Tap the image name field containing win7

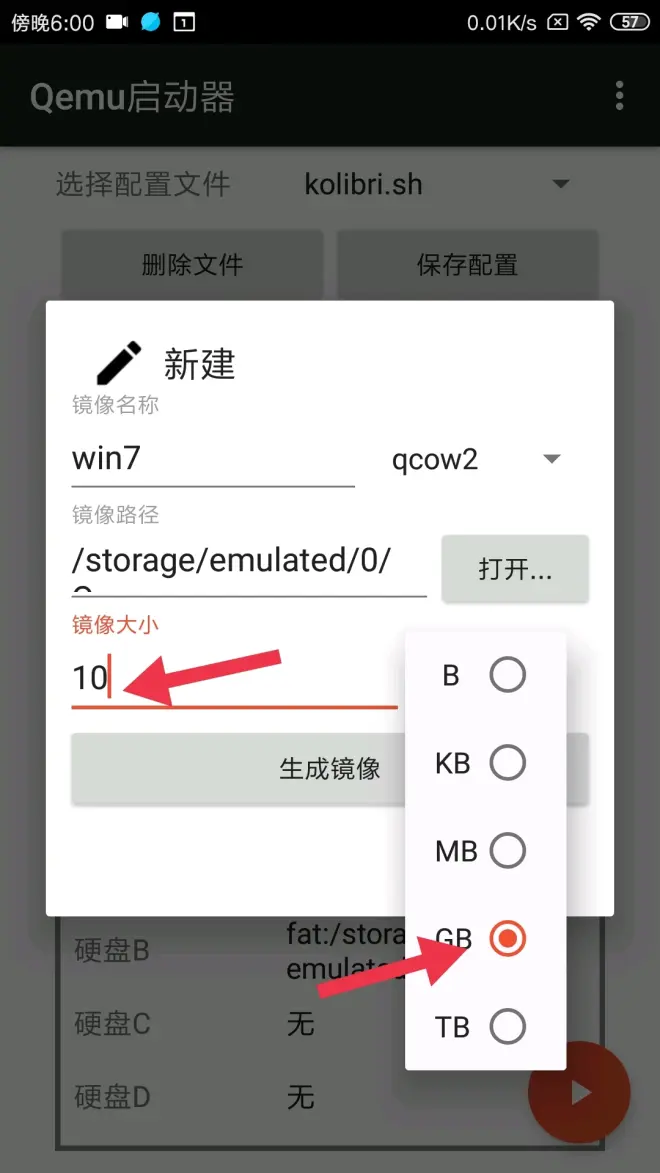click(x=212, y=459)
